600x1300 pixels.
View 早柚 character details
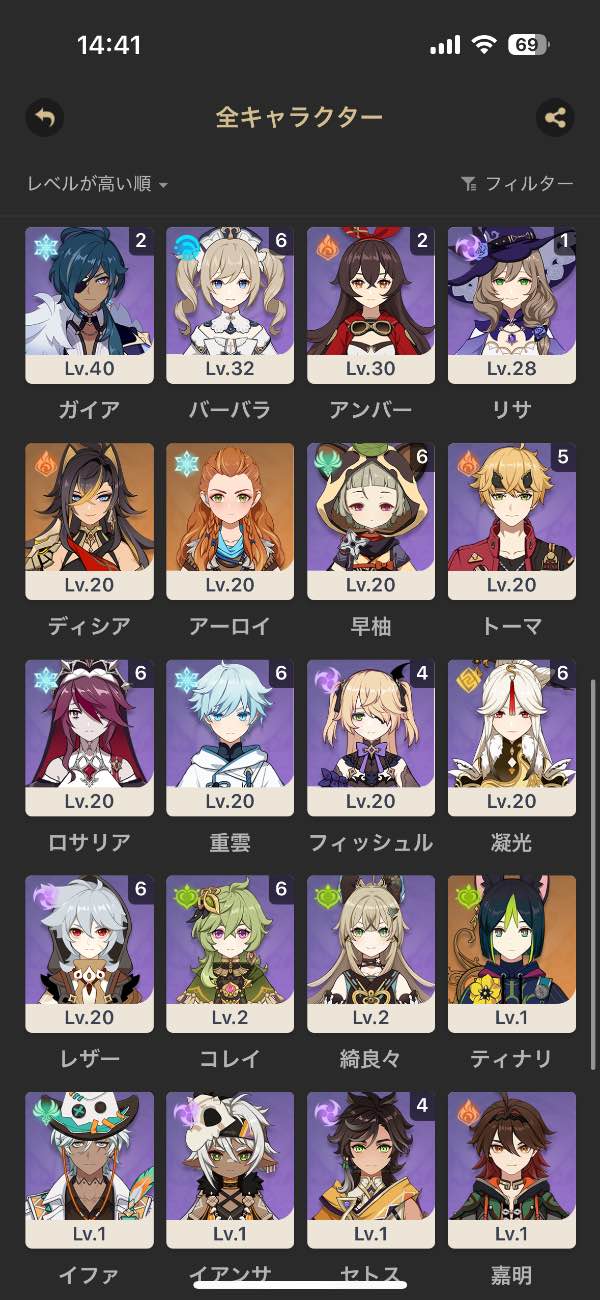(x=371, y=521)
